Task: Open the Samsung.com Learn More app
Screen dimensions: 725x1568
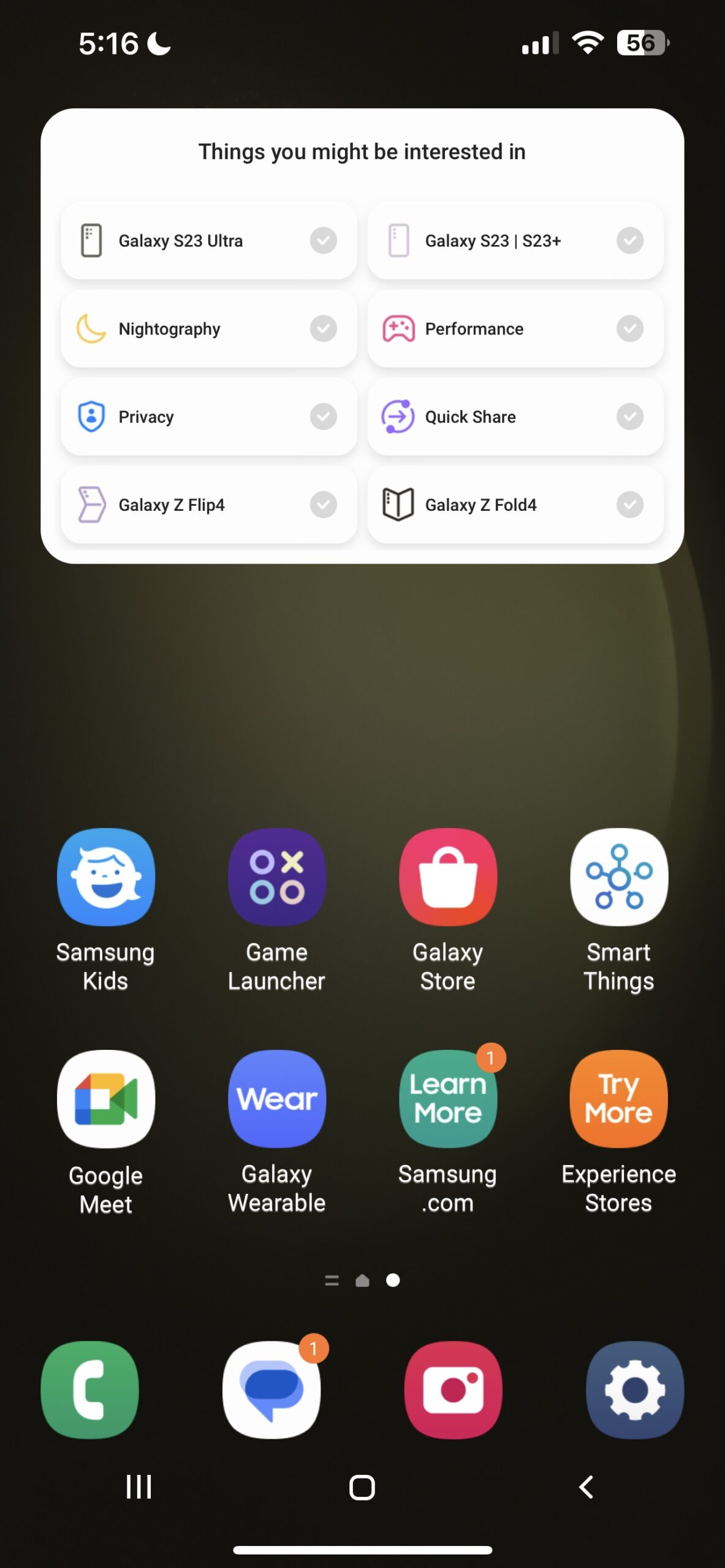Action: [448, 1099]
